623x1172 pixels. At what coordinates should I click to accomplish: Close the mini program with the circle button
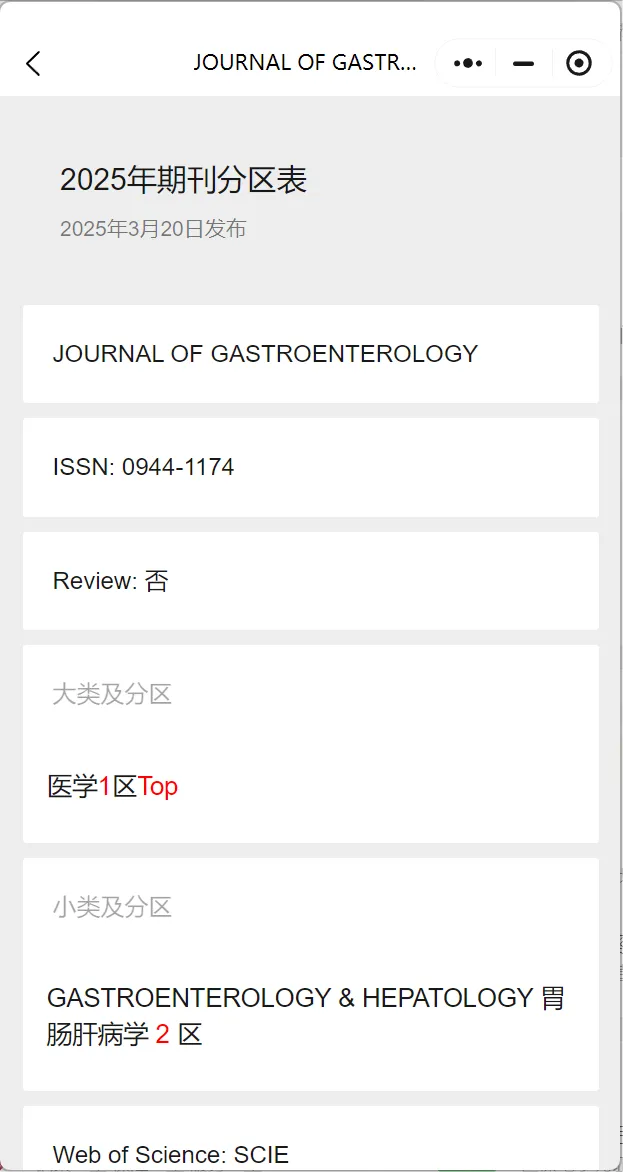click(x=579, y=64)
